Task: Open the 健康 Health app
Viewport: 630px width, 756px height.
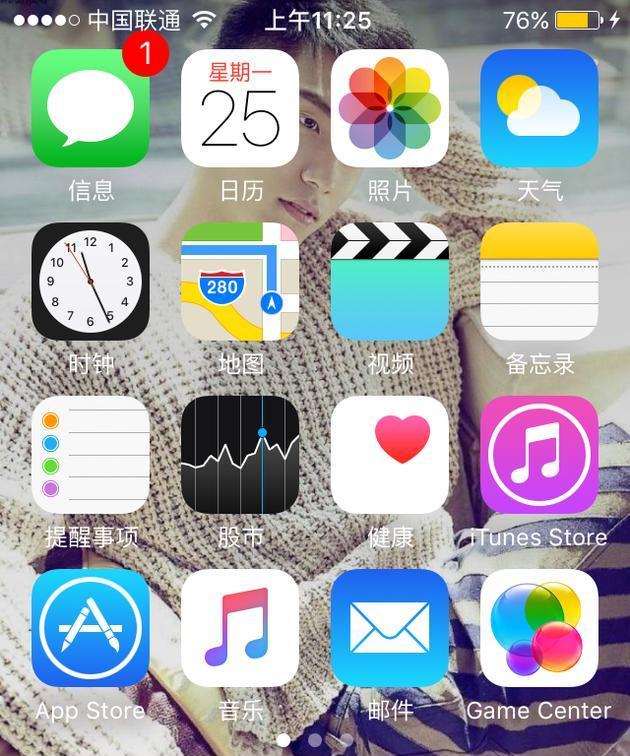Action: point(390,455)
